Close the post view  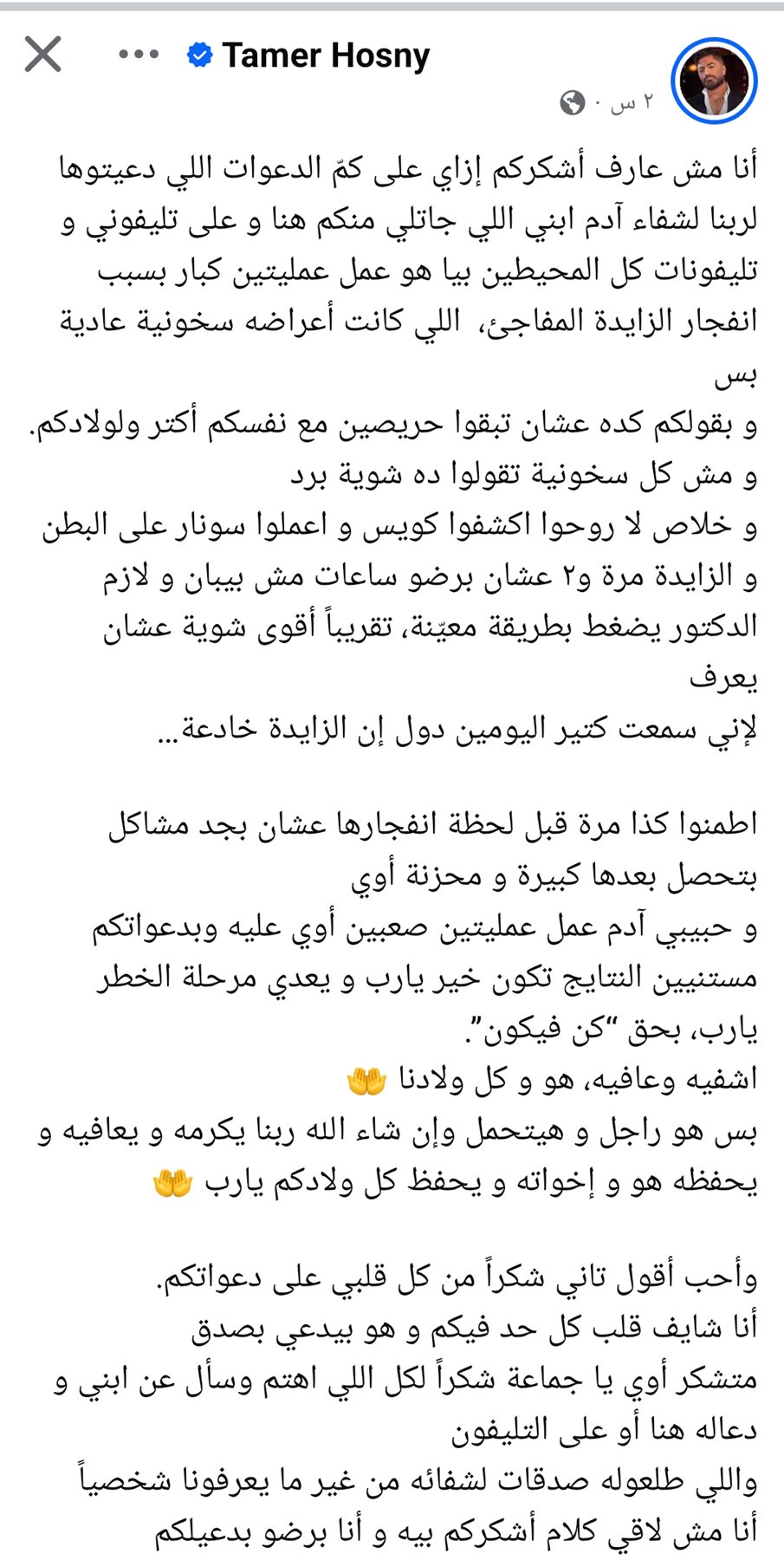point(42,55)
